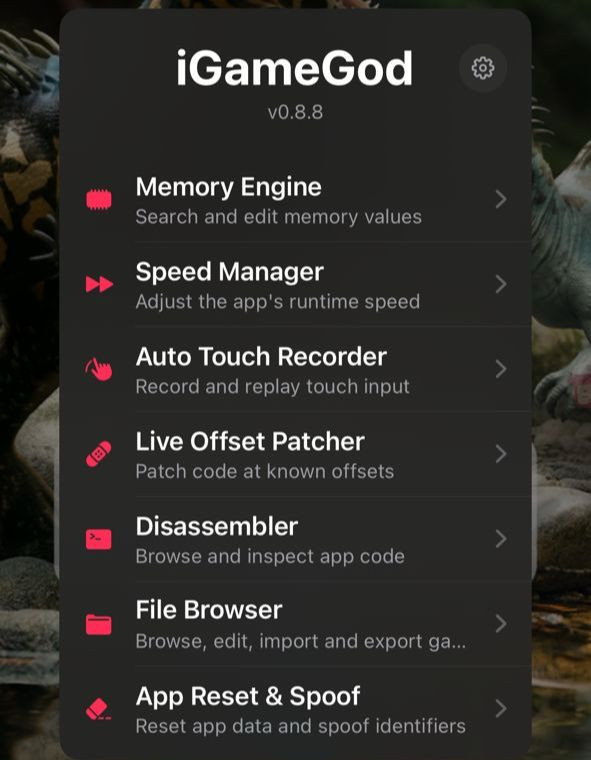Open App Reset & Spoof
The width and height of the screenshot is (591, 760).
click(x=296, y=709)
